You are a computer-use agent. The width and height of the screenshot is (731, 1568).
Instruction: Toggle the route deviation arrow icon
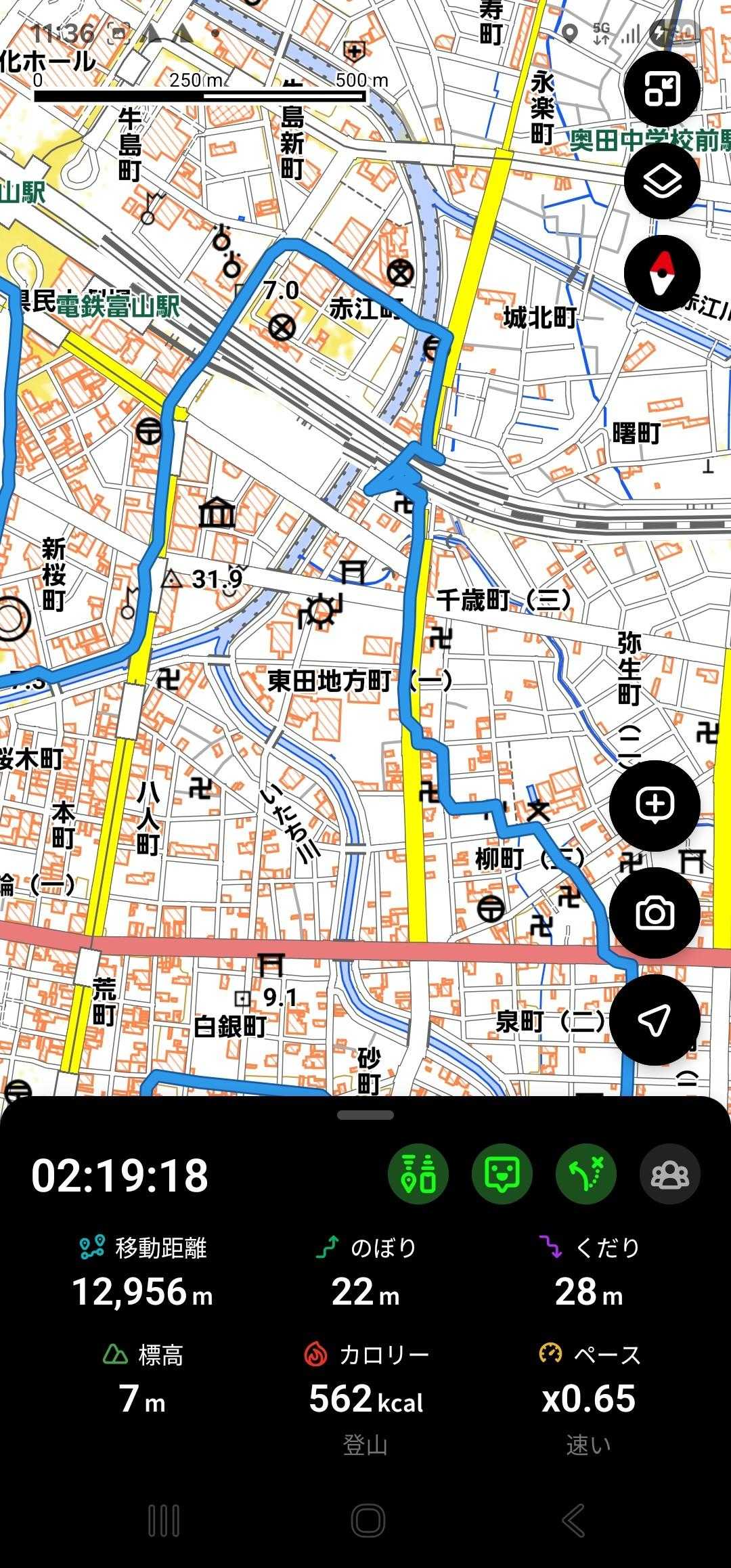click(586, 1174)
